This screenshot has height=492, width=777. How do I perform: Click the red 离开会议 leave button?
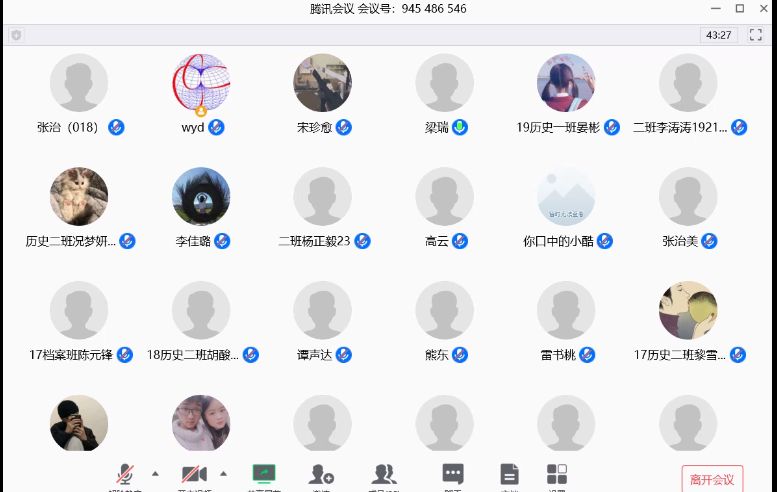pyautogui.click(x=712, y=479)
